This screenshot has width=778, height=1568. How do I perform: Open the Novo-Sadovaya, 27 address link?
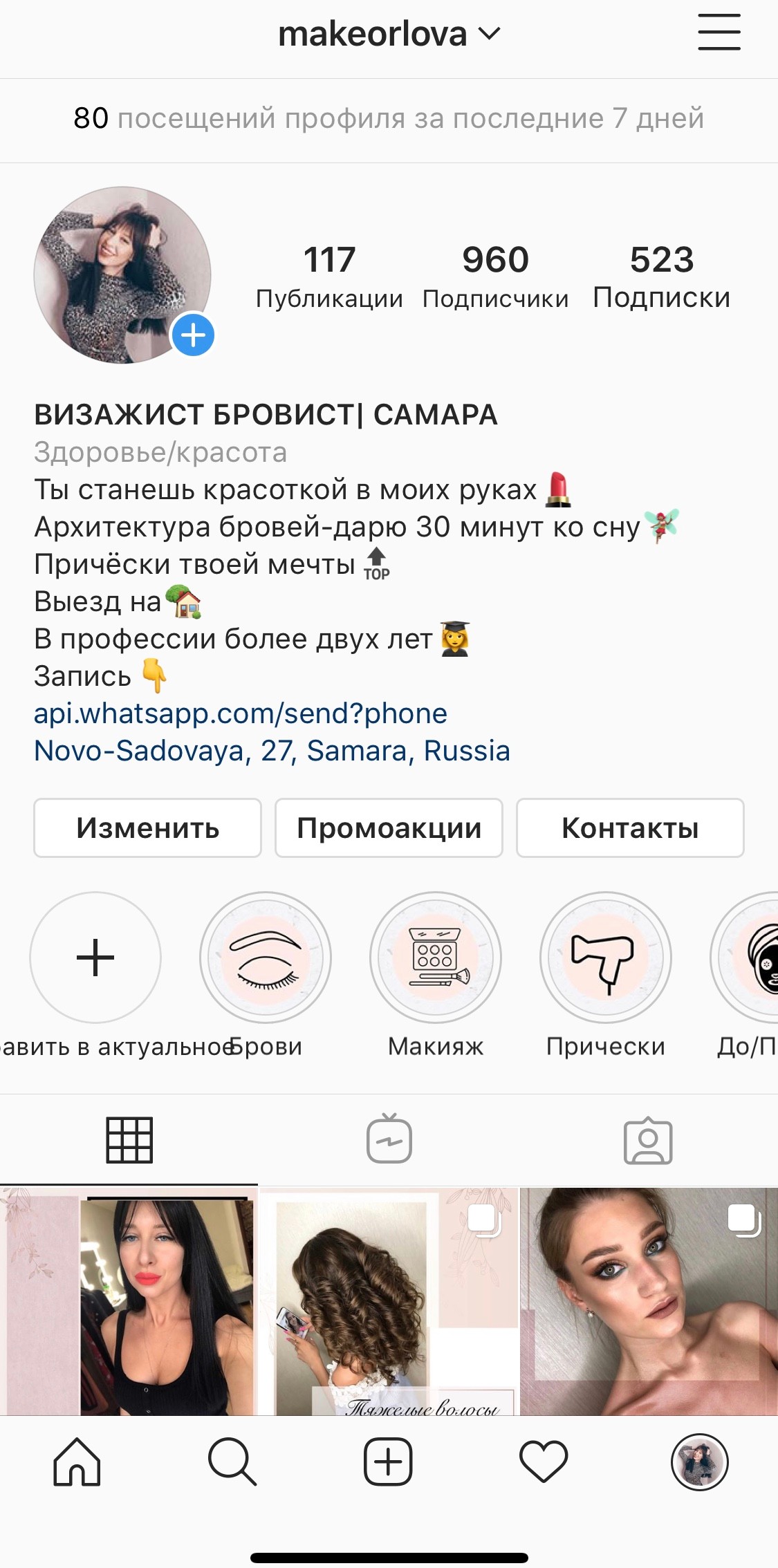click(272, 751)
